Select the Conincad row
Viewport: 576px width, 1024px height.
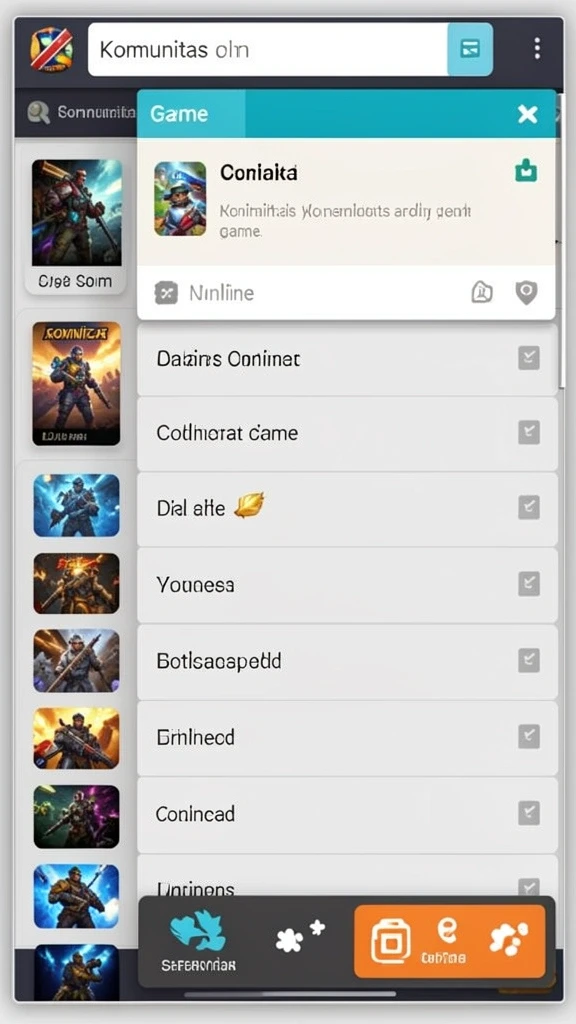coord(347,814)
